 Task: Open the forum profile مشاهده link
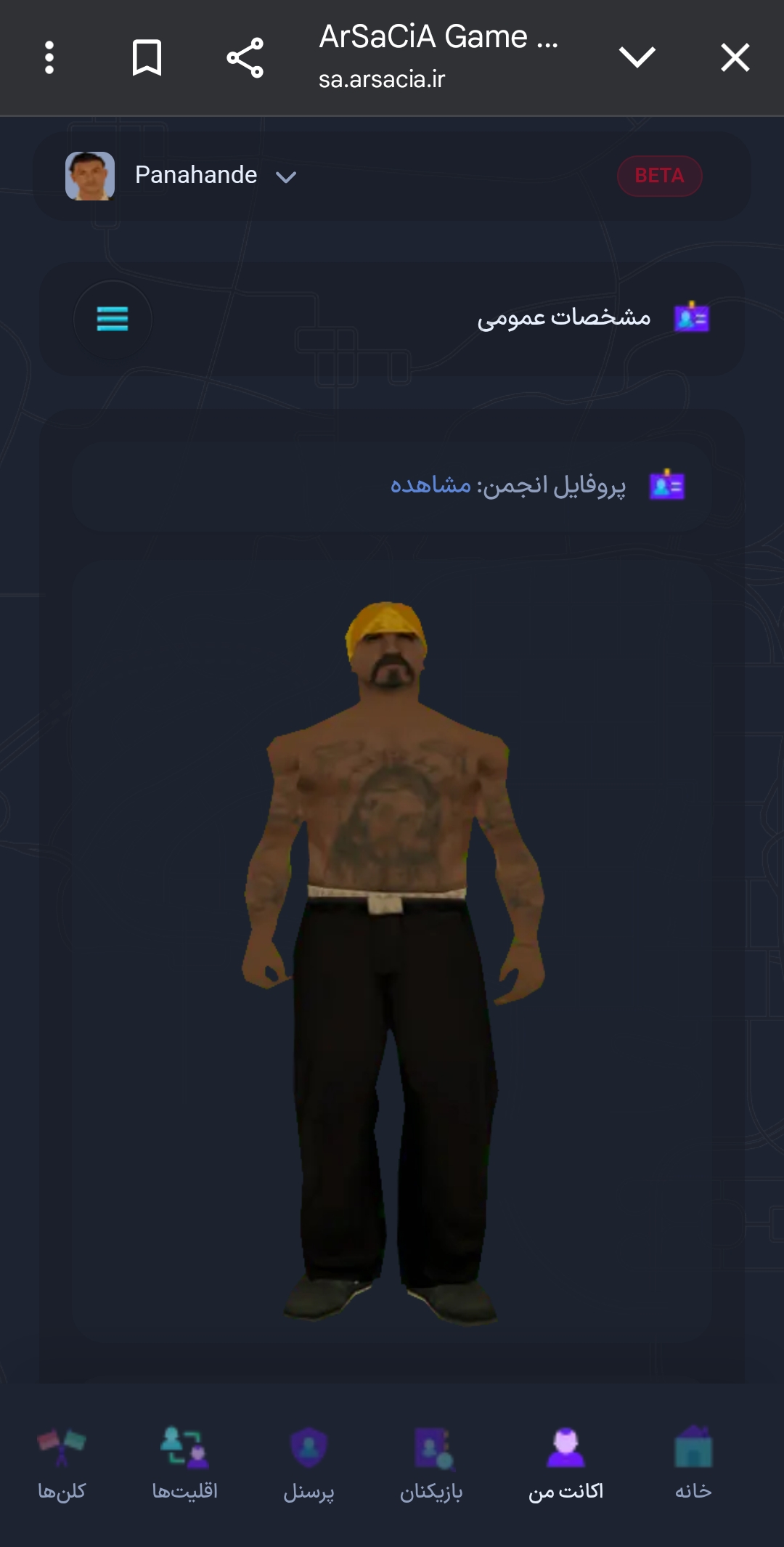(x=430, y=484)
